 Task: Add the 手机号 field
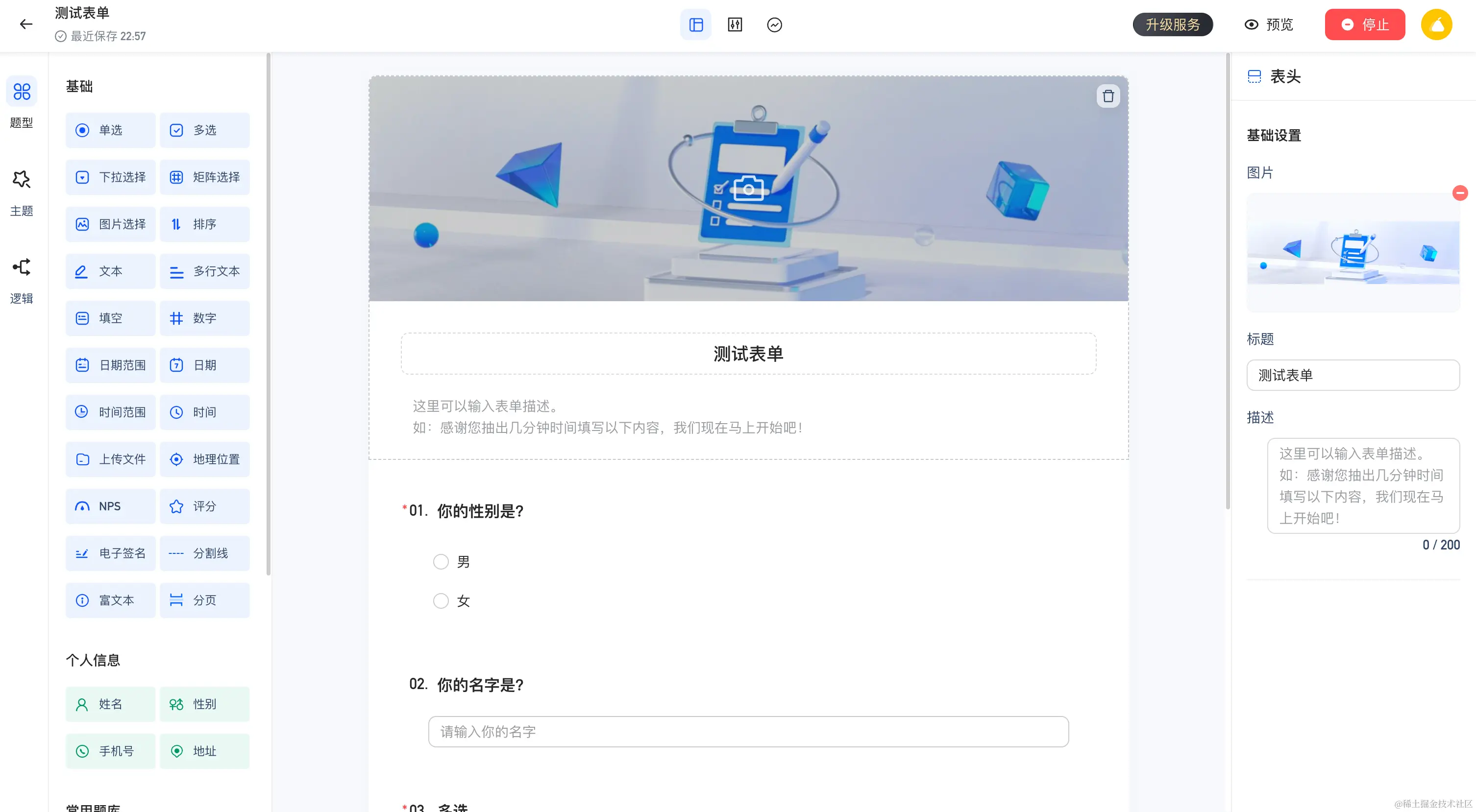[x=110, y=751]
